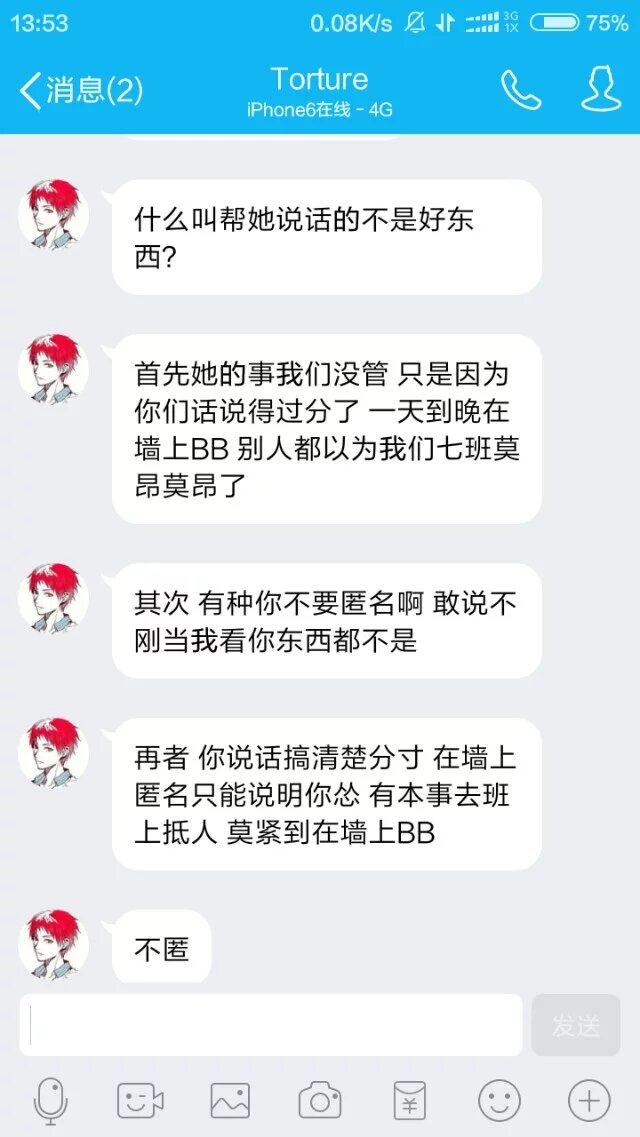Screen dimensions: 640x1137
Task: Open Torture's contact profile
Action: click(x=601, y=91)
